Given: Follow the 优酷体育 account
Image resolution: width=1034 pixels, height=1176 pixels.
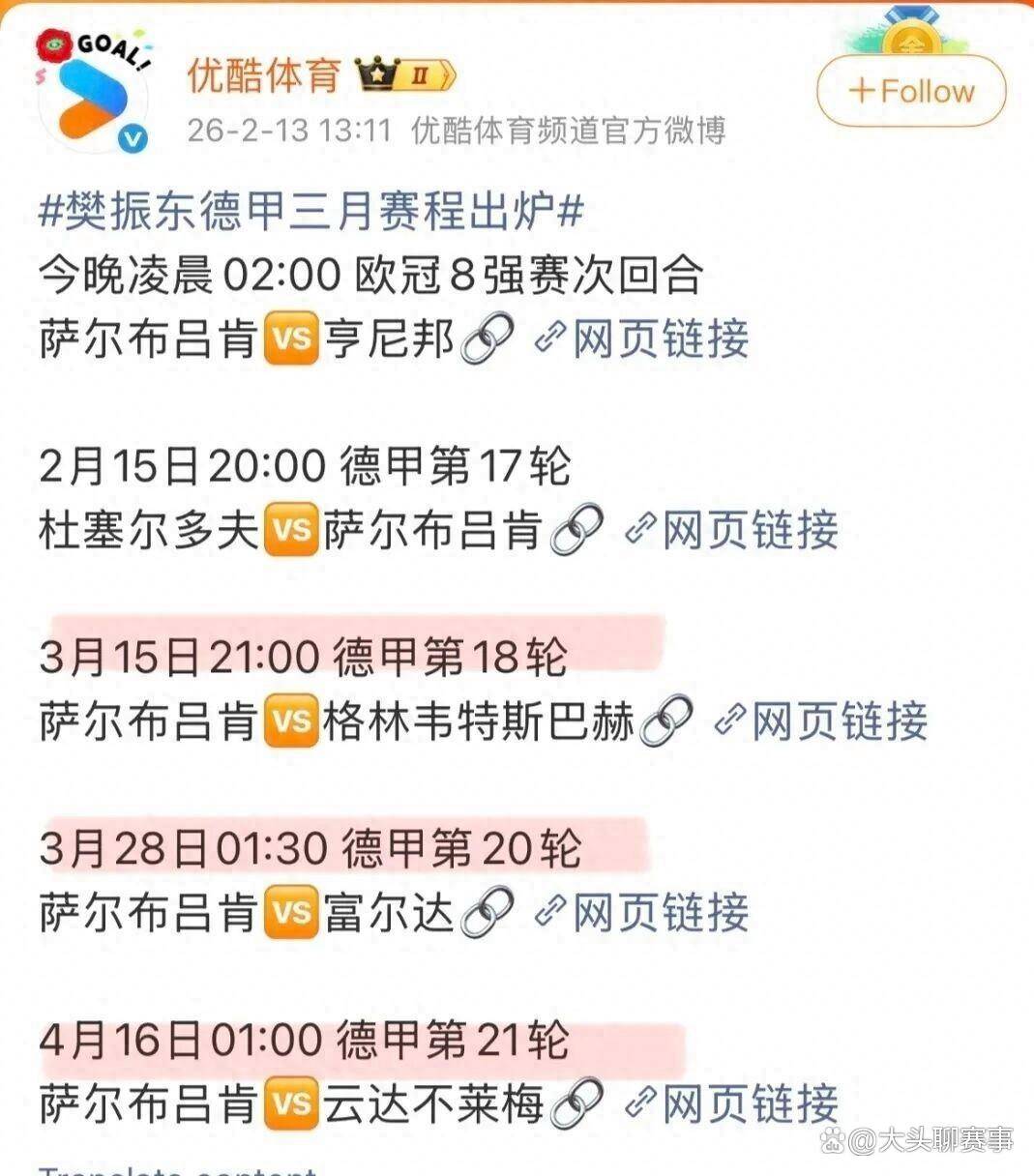Looking at the screenshot, I should click(910, 92).
